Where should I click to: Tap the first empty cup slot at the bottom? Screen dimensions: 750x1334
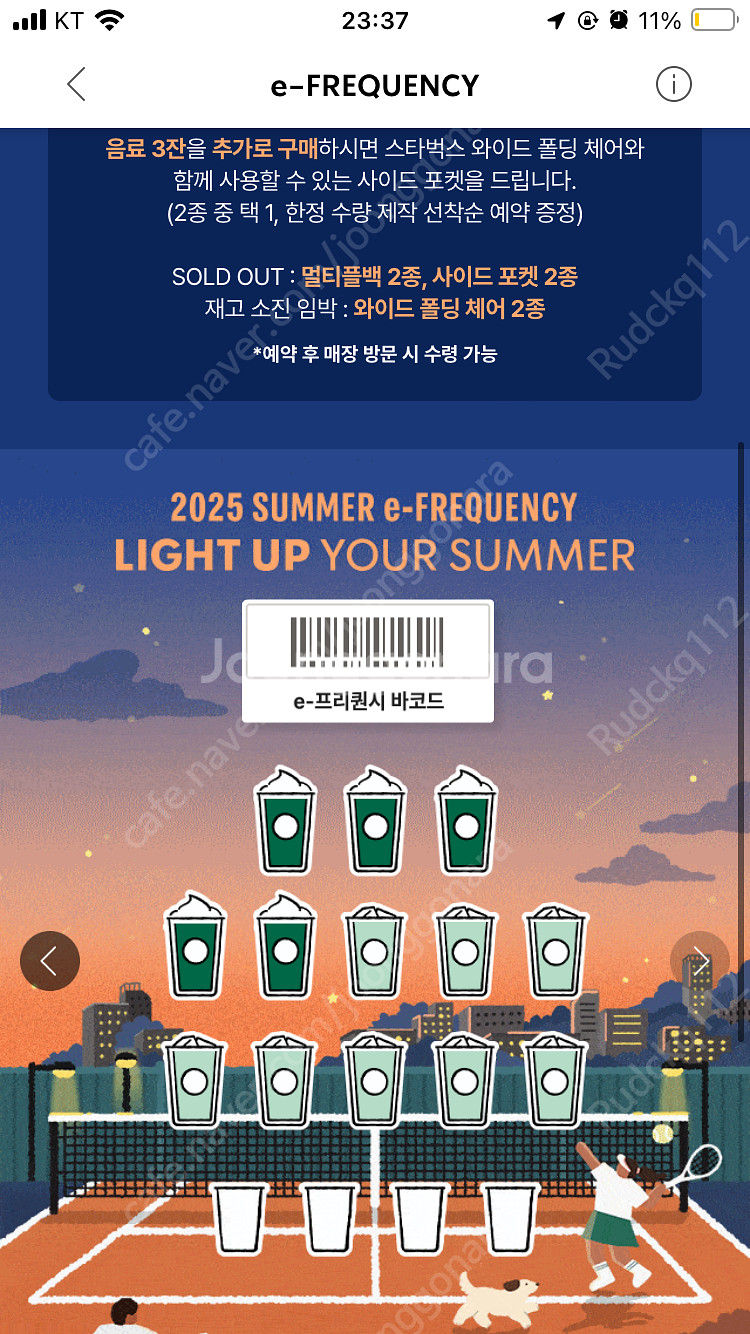(240, 1220)
